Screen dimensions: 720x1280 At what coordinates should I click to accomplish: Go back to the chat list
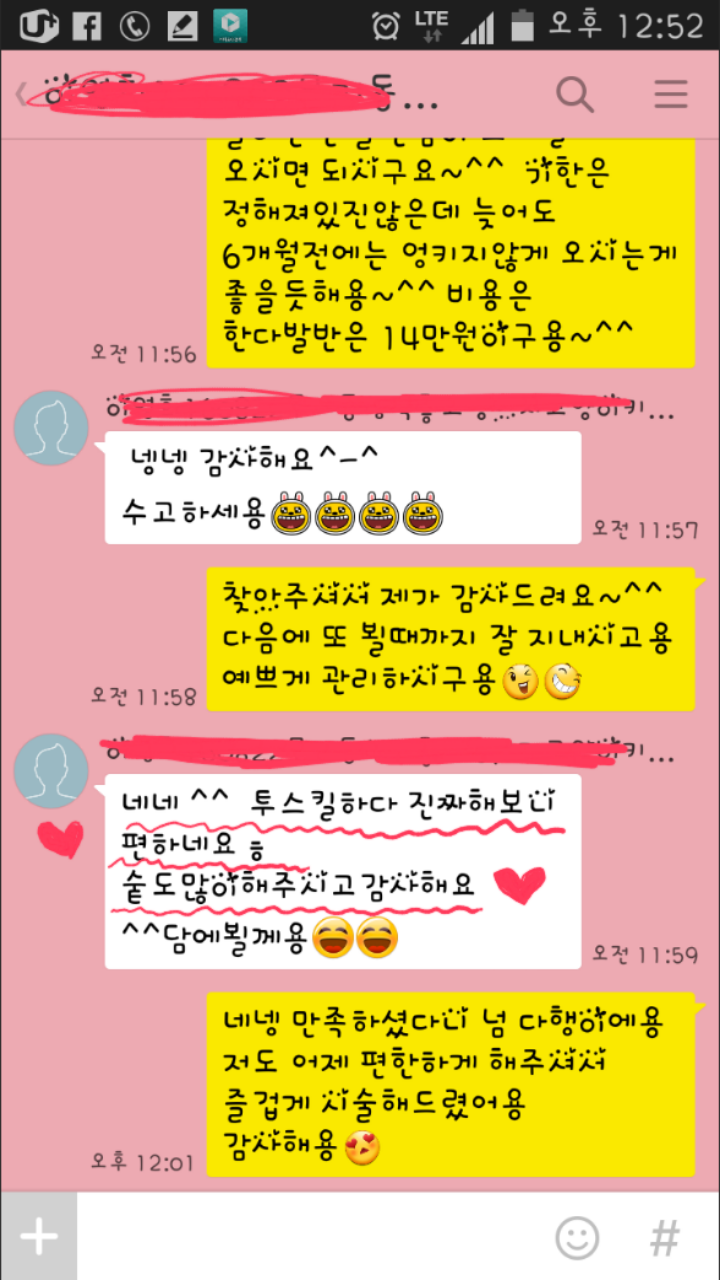pos(22,94)
